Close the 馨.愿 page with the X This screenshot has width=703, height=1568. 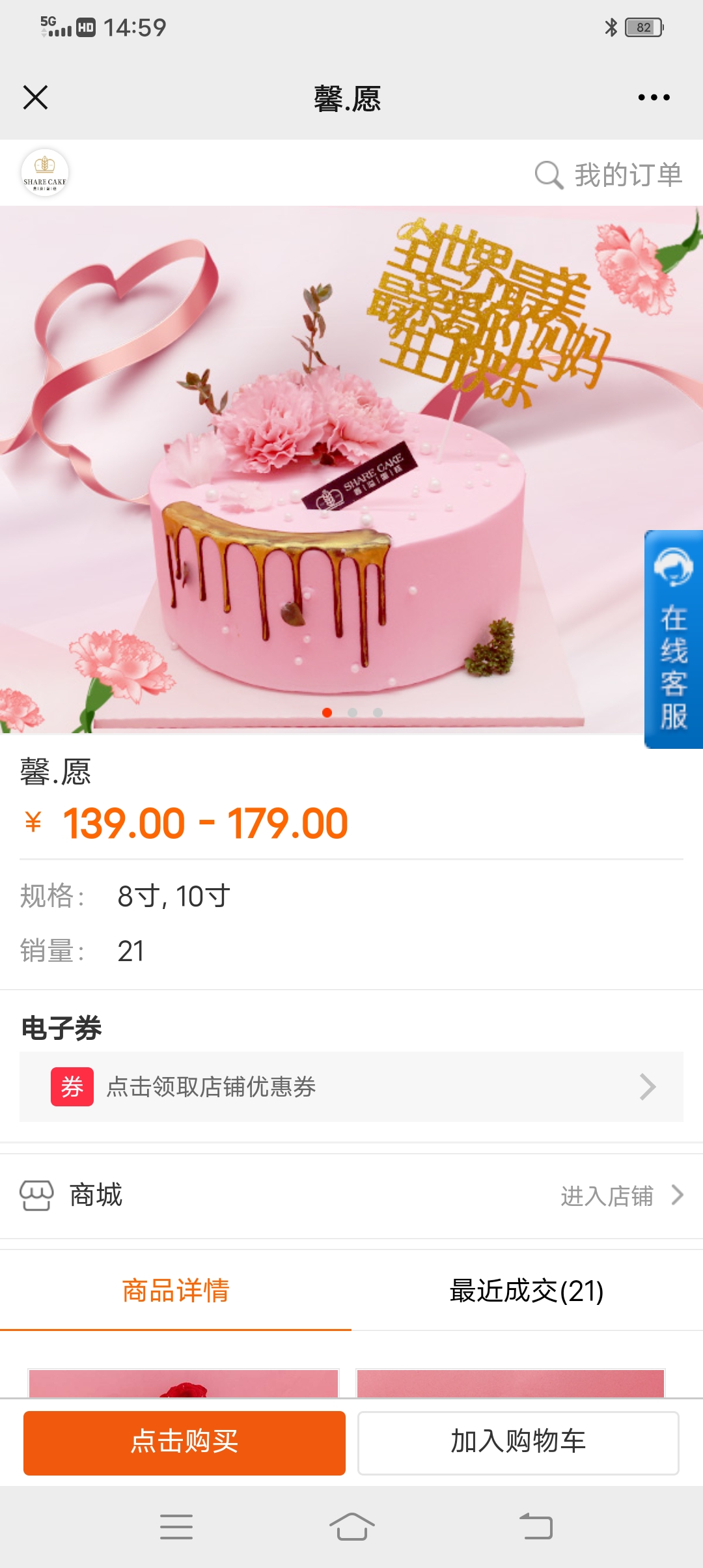35,98
